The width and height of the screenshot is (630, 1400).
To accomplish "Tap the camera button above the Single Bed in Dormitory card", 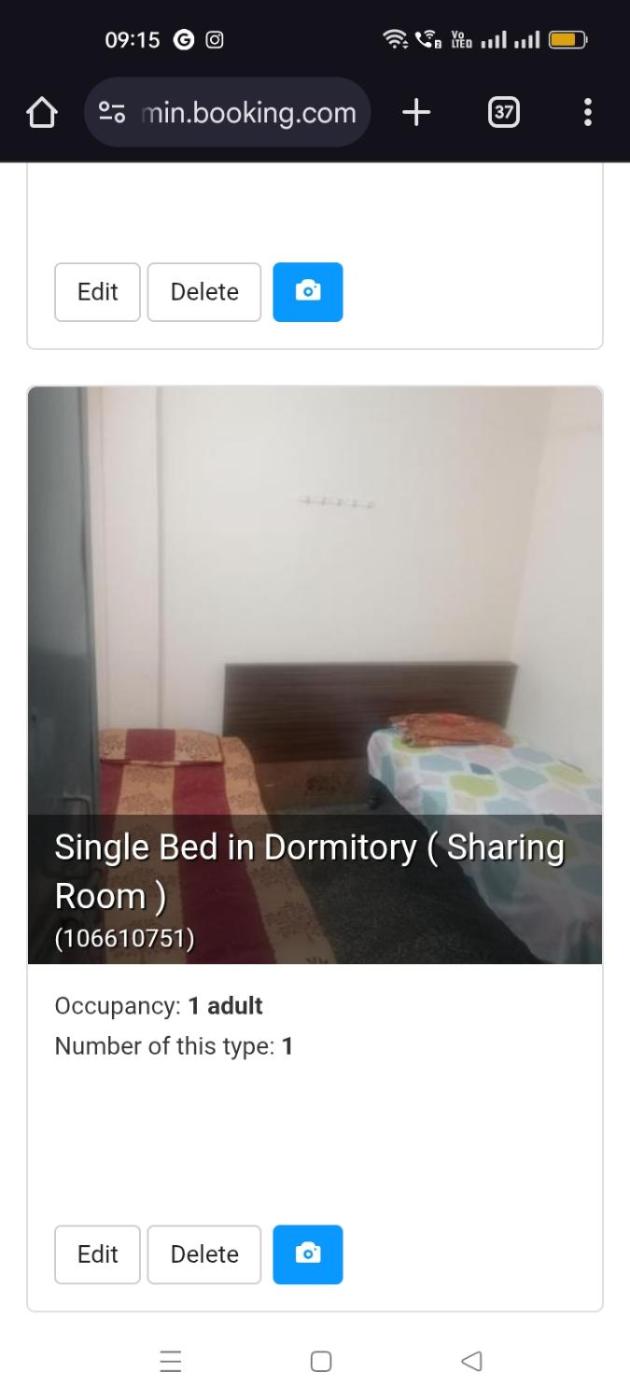I will coord(308,292).
